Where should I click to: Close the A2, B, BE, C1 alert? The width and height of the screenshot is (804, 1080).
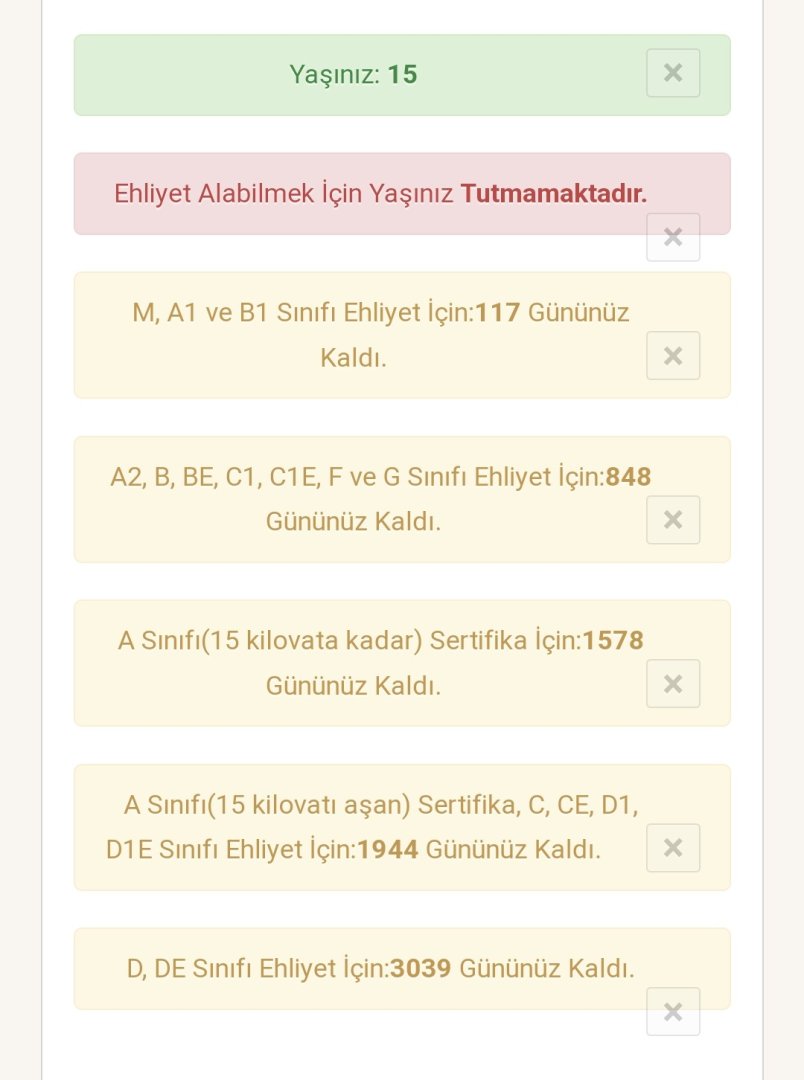click(673, 520)
